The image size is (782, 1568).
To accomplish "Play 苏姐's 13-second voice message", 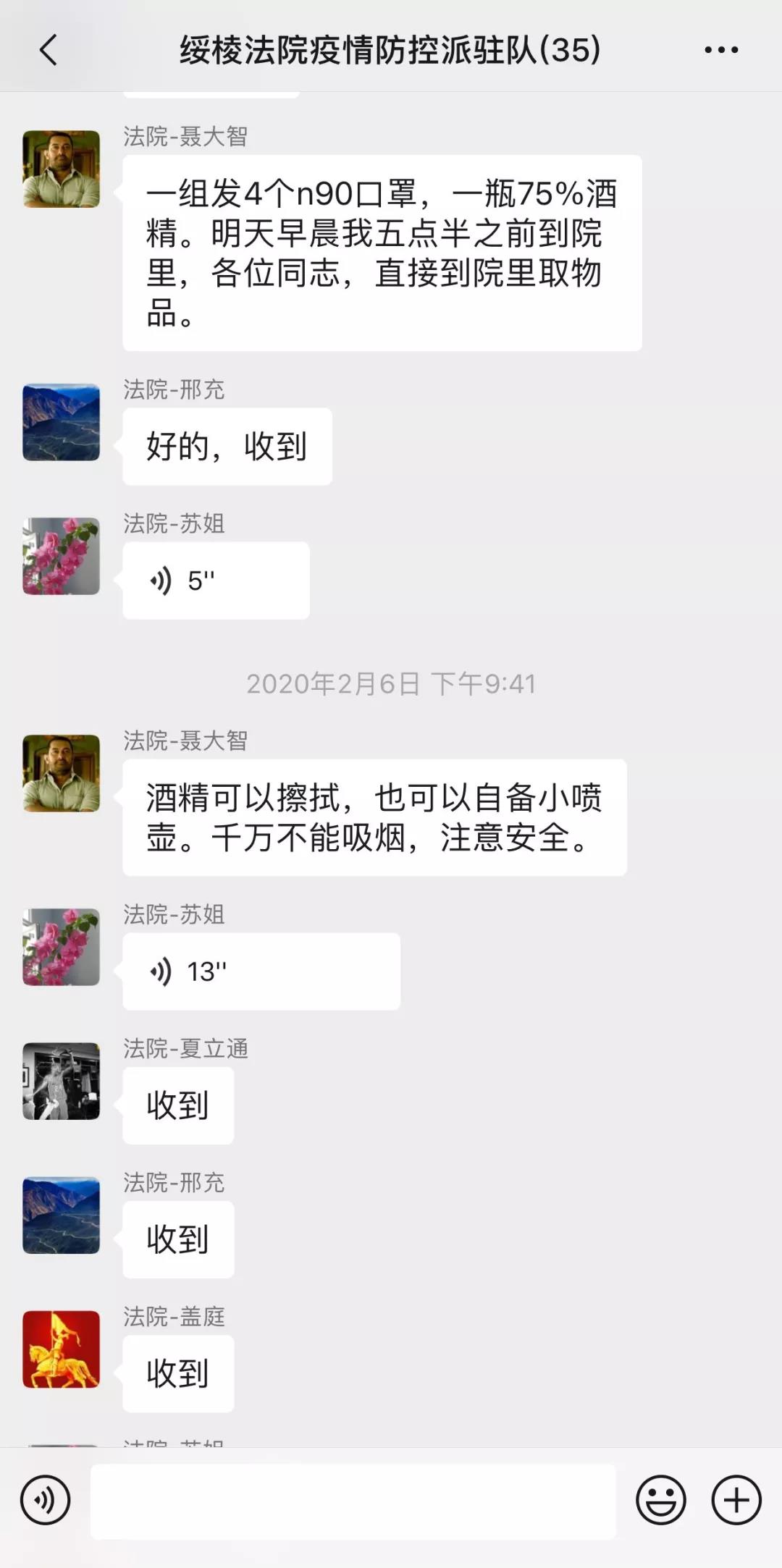I will click(x=261, y=971).
